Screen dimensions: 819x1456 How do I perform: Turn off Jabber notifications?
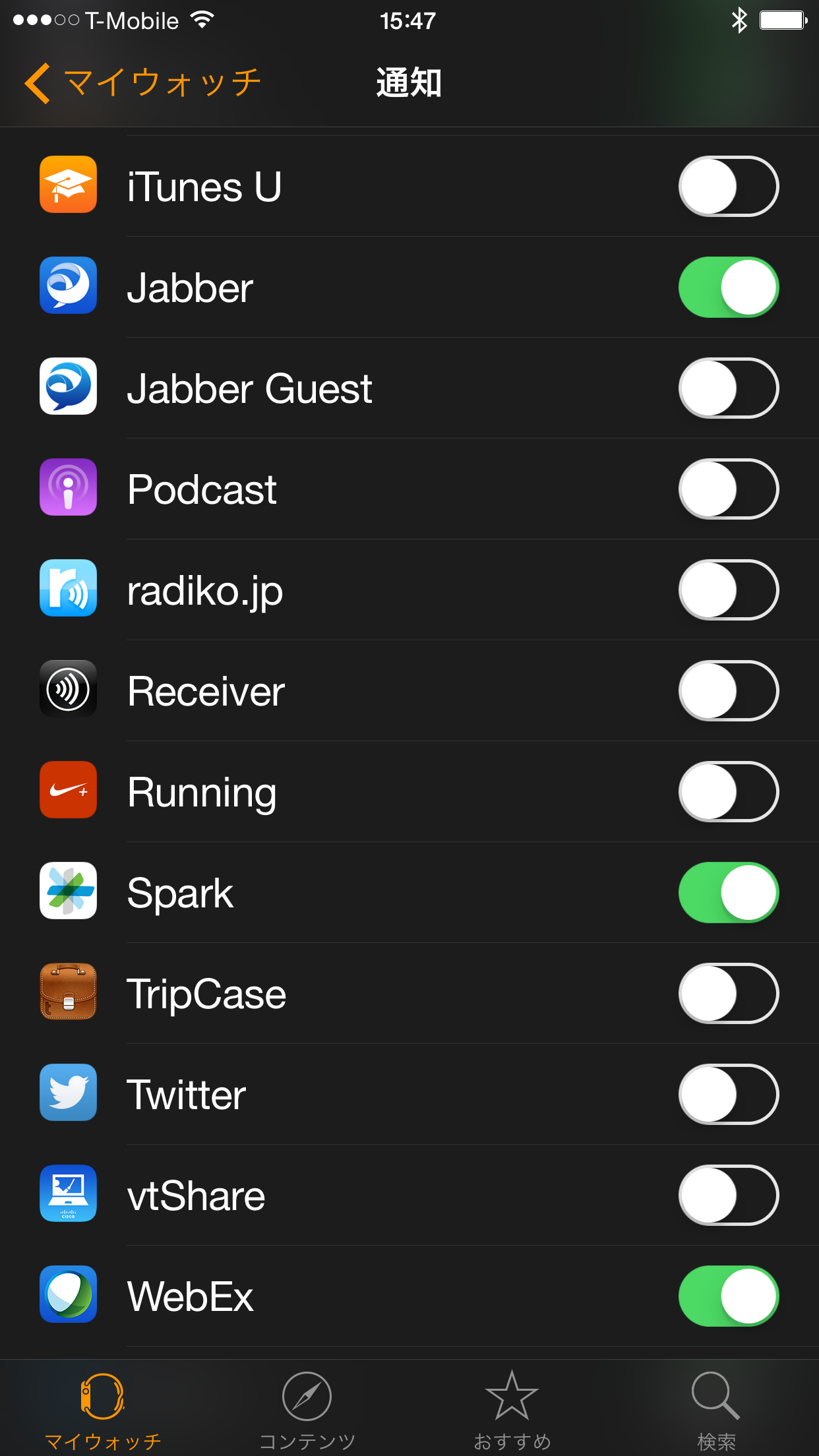(x=728, y=288)
